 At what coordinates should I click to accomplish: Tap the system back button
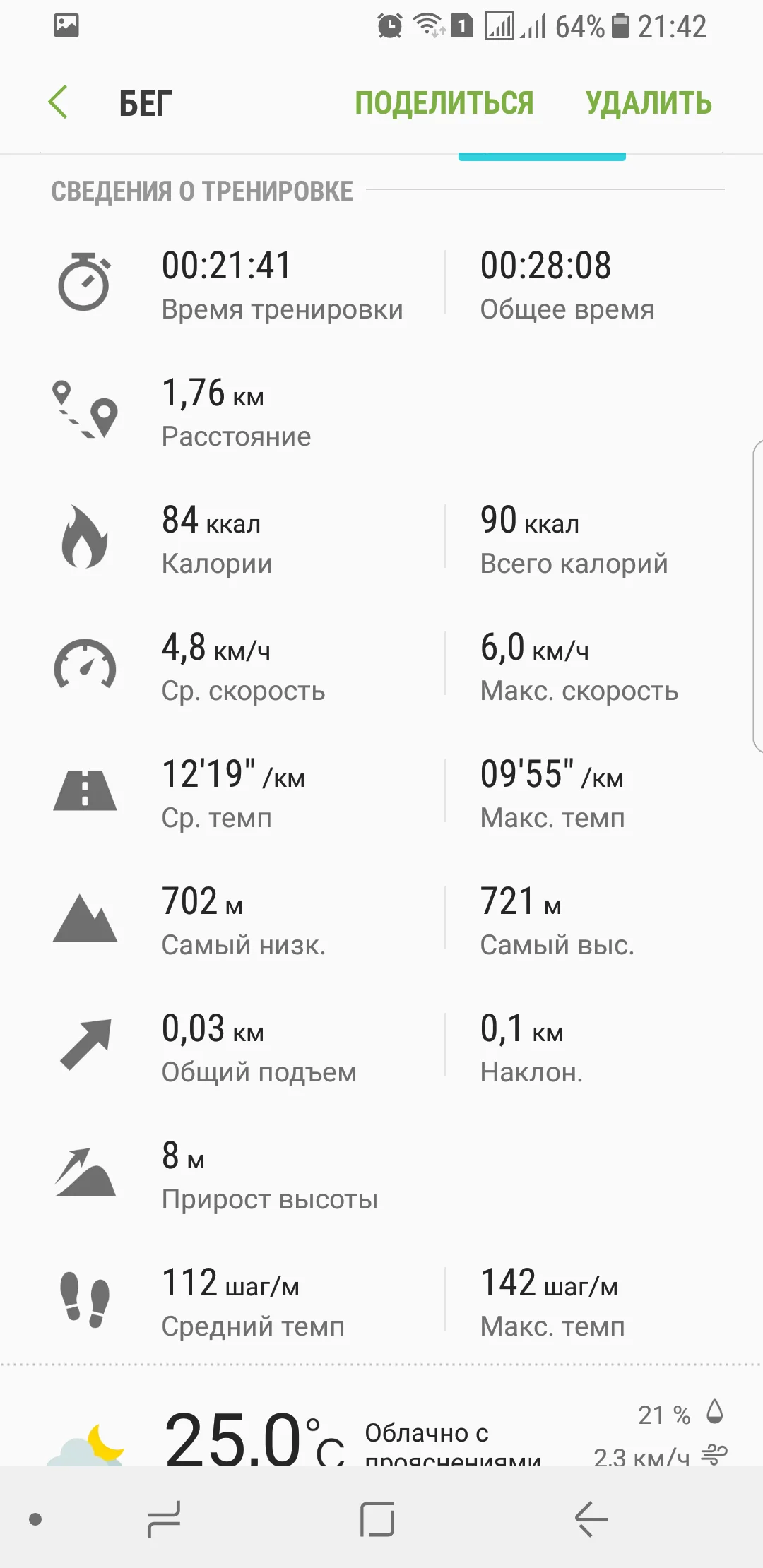click(591, 1519)
